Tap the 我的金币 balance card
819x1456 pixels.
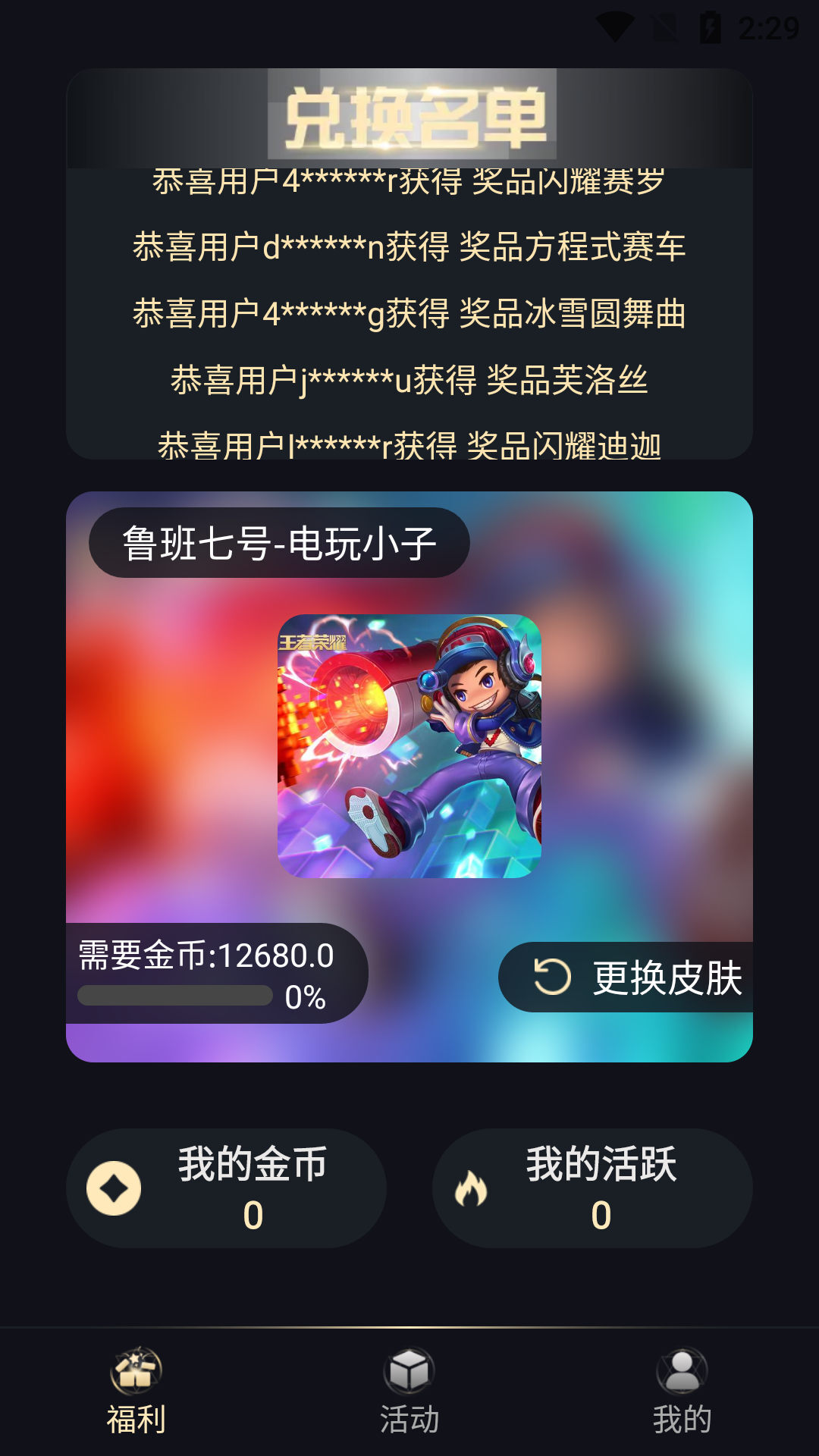click(x=229, y=1188)
